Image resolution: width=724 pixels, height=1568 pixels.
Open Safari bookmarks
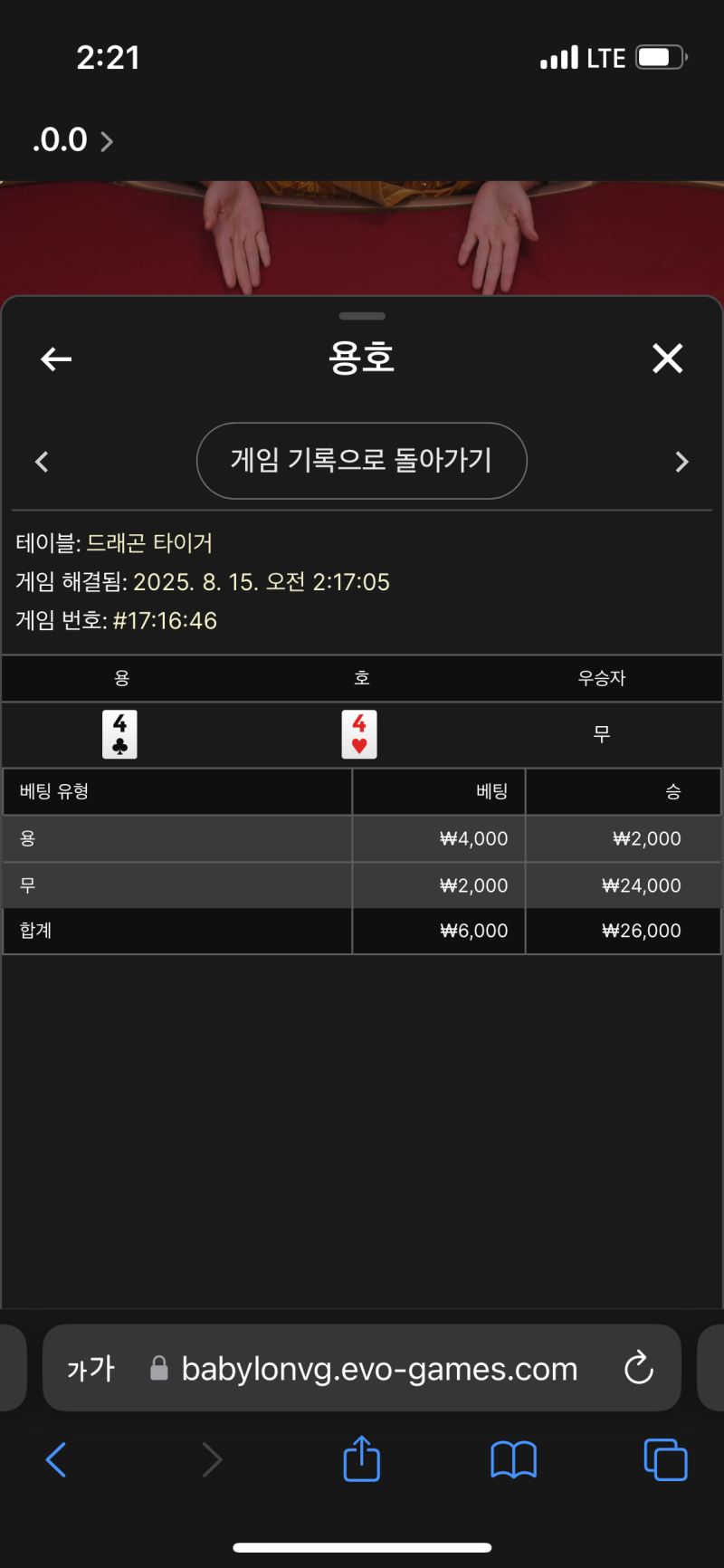[x=513, y=1459]
